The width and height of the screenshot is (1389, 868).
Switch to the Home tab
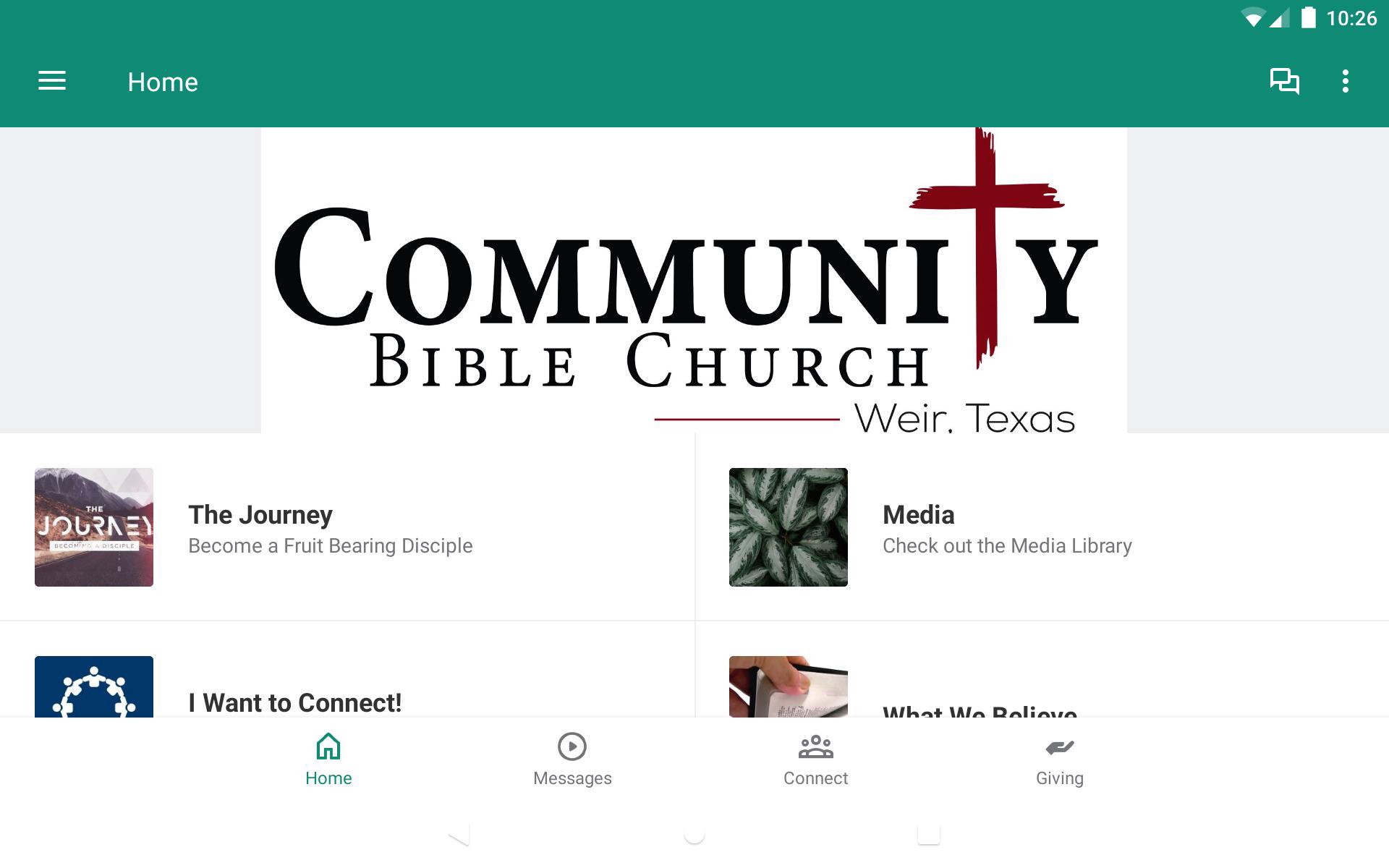328,759
